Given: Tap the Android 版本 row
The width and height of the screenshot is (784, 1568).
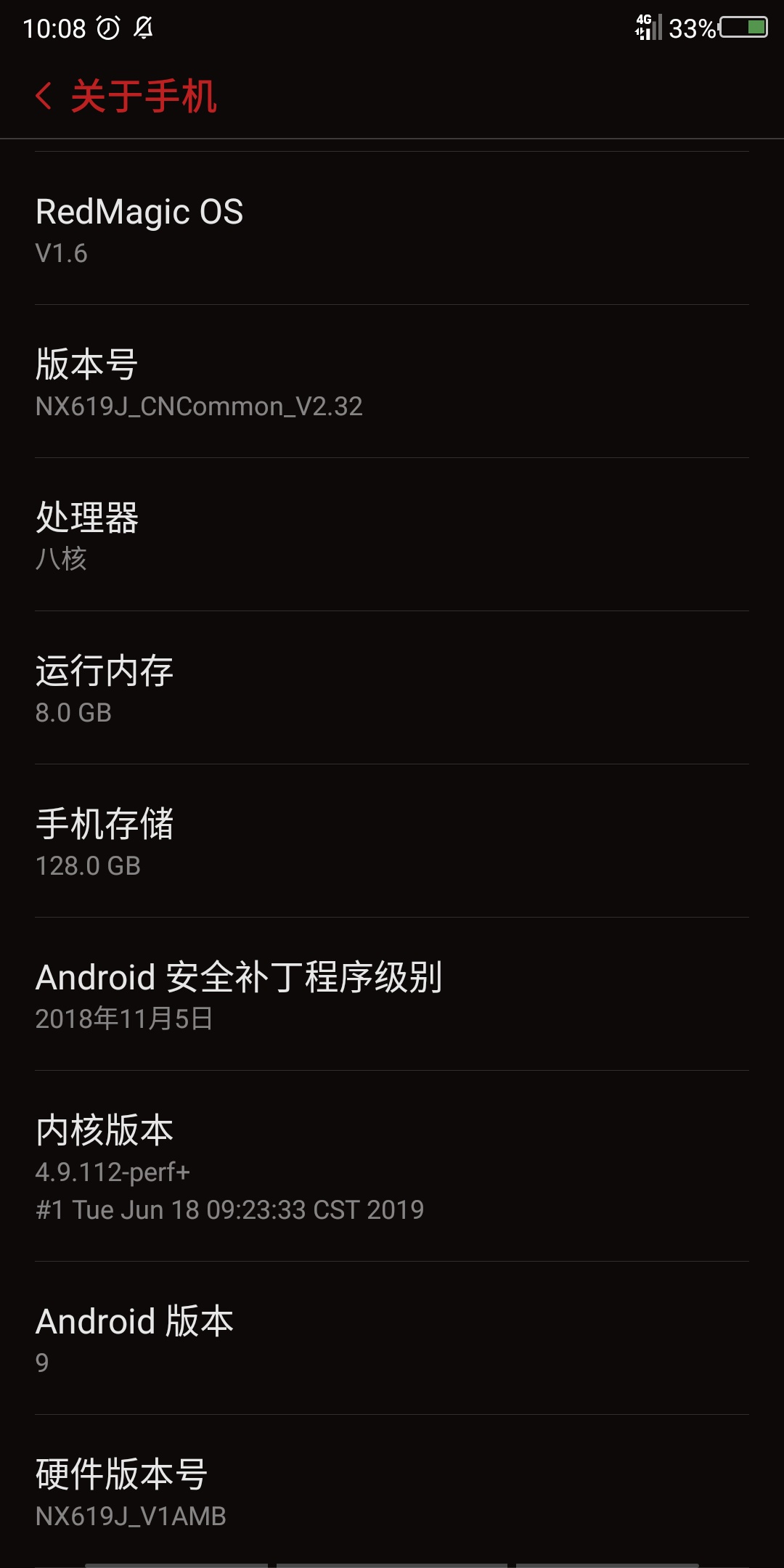Looking at the screenshot, I should pyautogui.click(x=392, y=1339).
